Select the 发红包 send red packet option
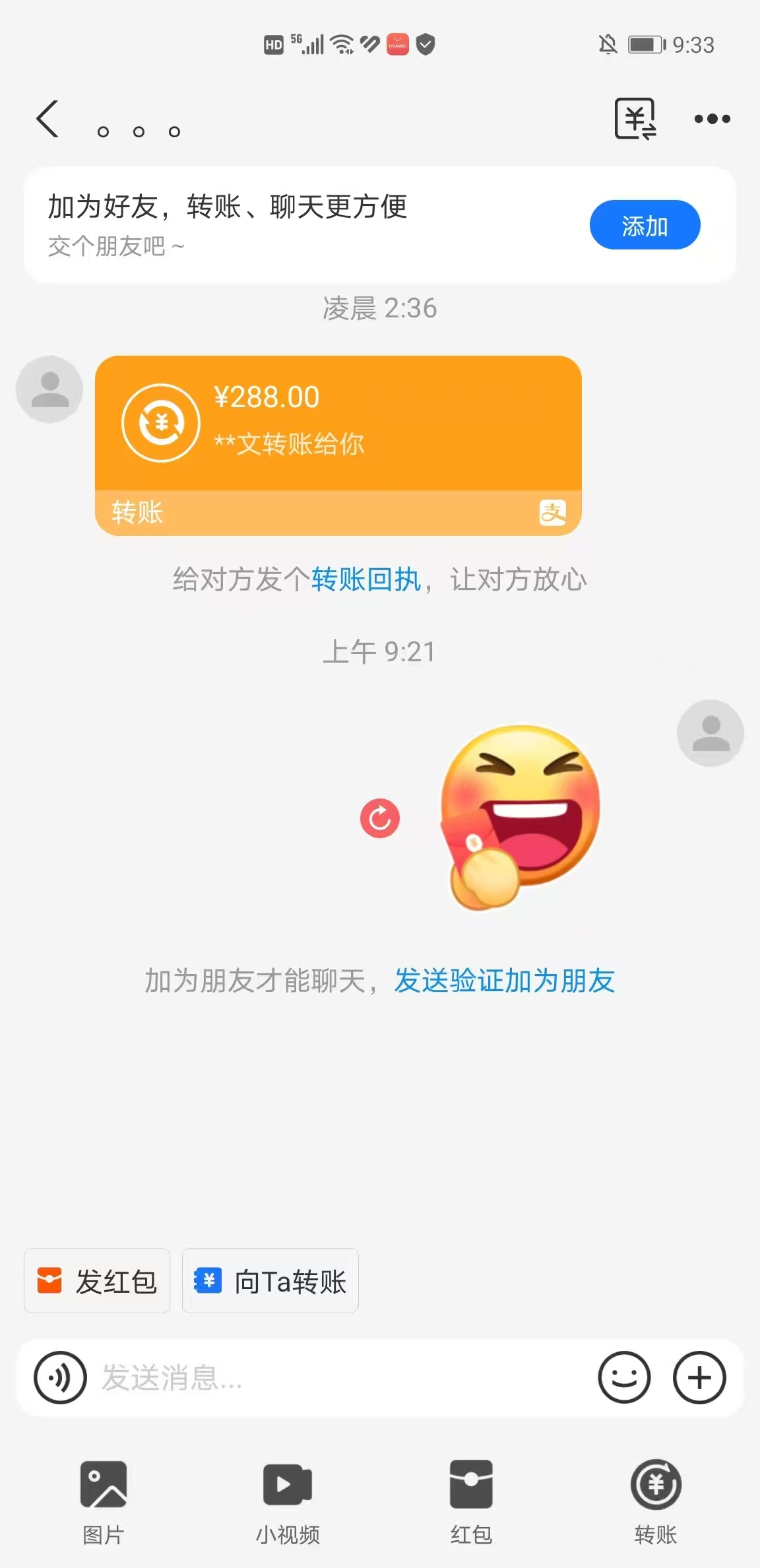This screenshot has width=760, height=1568. click(x=96, y=1280)
